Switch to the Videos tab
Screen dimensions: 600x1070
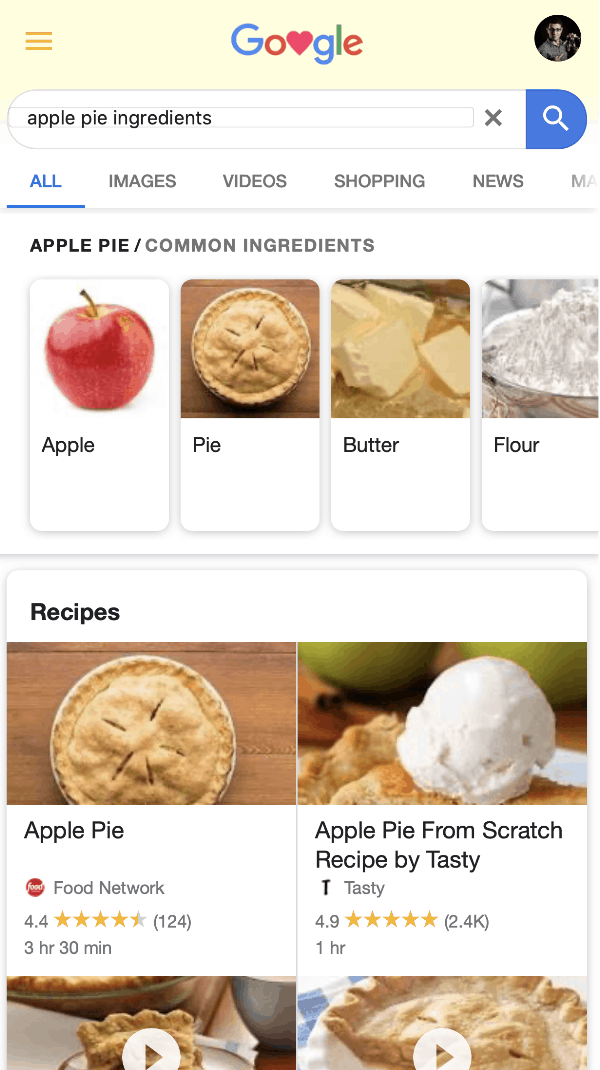255,181
